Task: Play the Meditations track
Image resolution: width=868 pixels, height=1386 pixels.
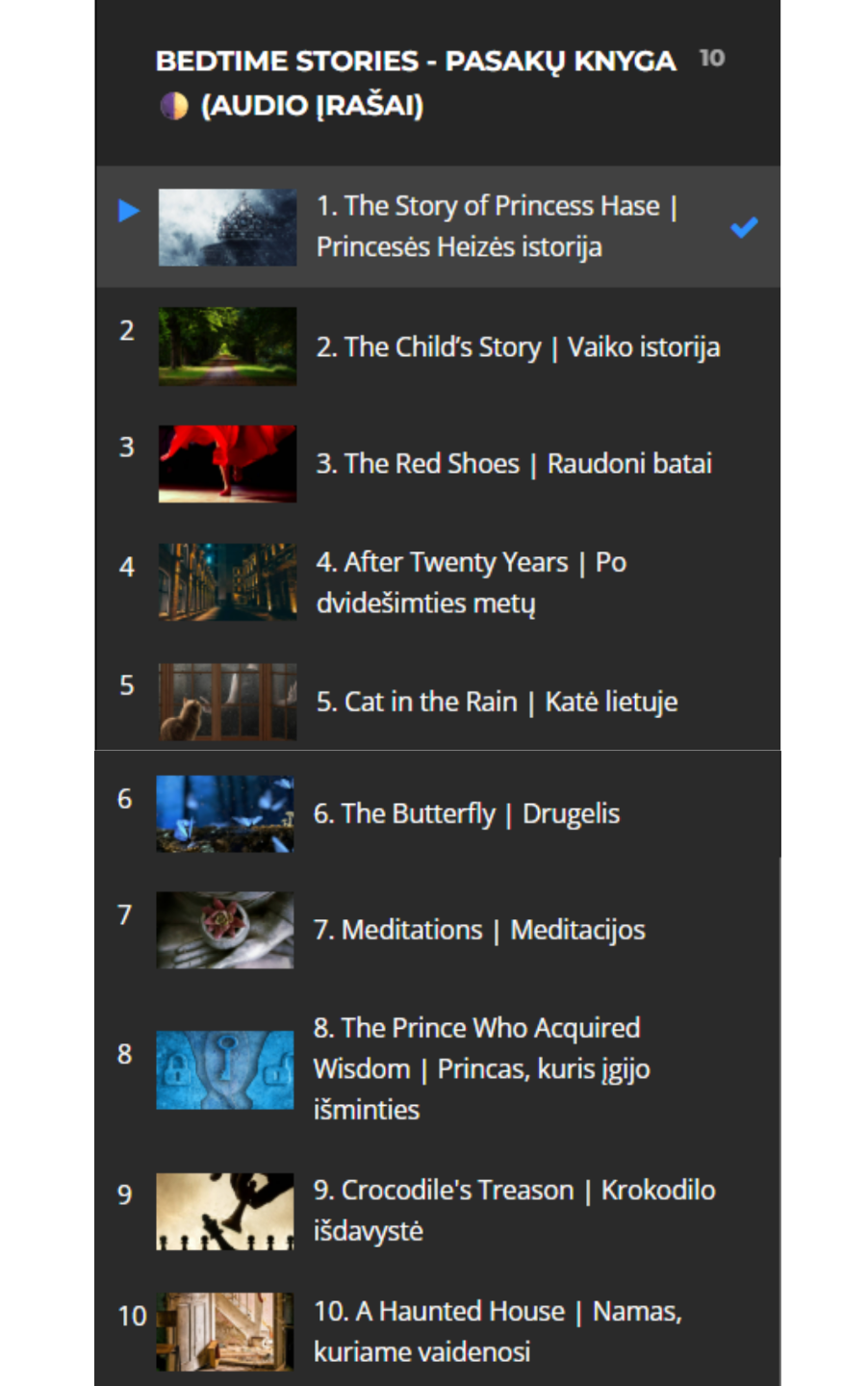Action: pyautogui.click(x=438, y=930)
